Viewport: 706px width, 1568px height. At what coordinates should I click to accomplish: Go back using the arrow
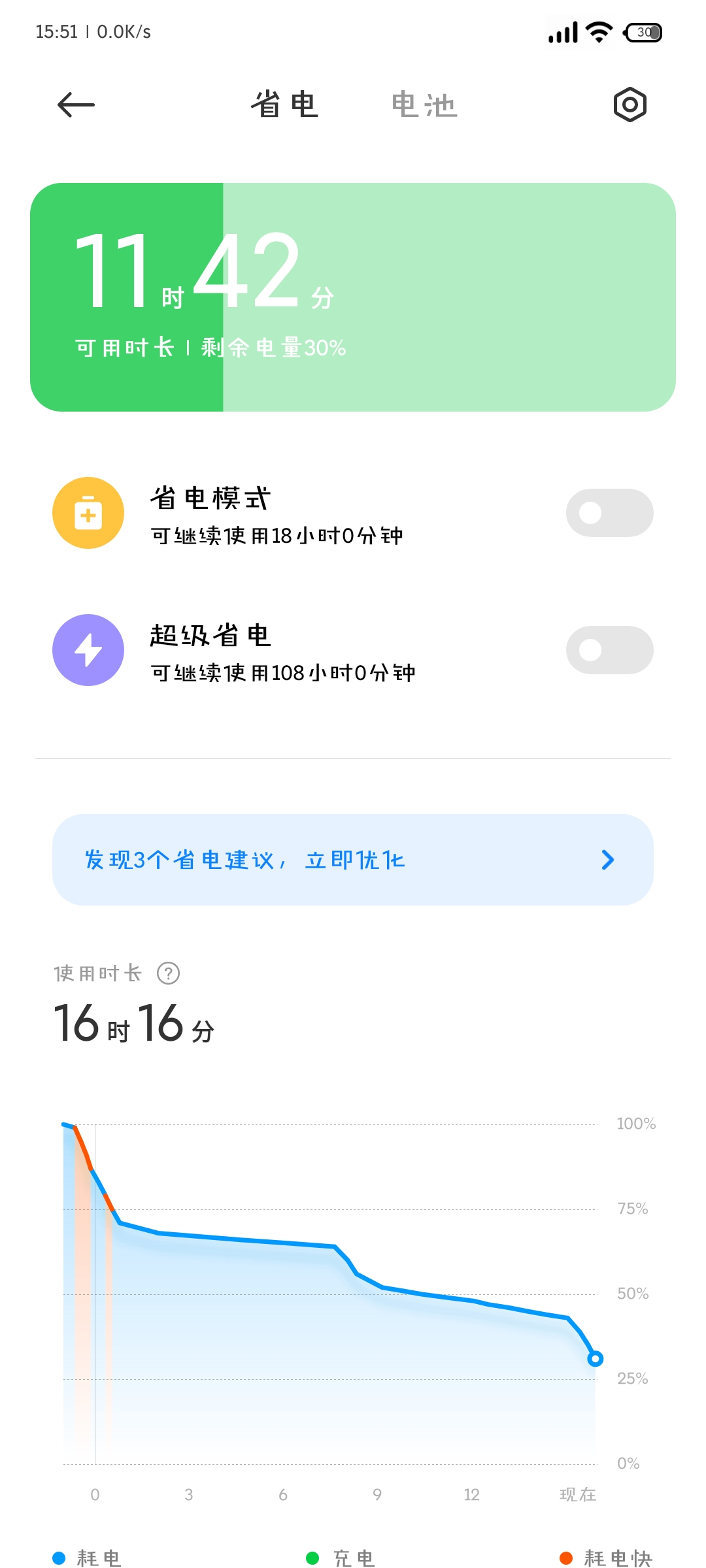pos(76,105)
